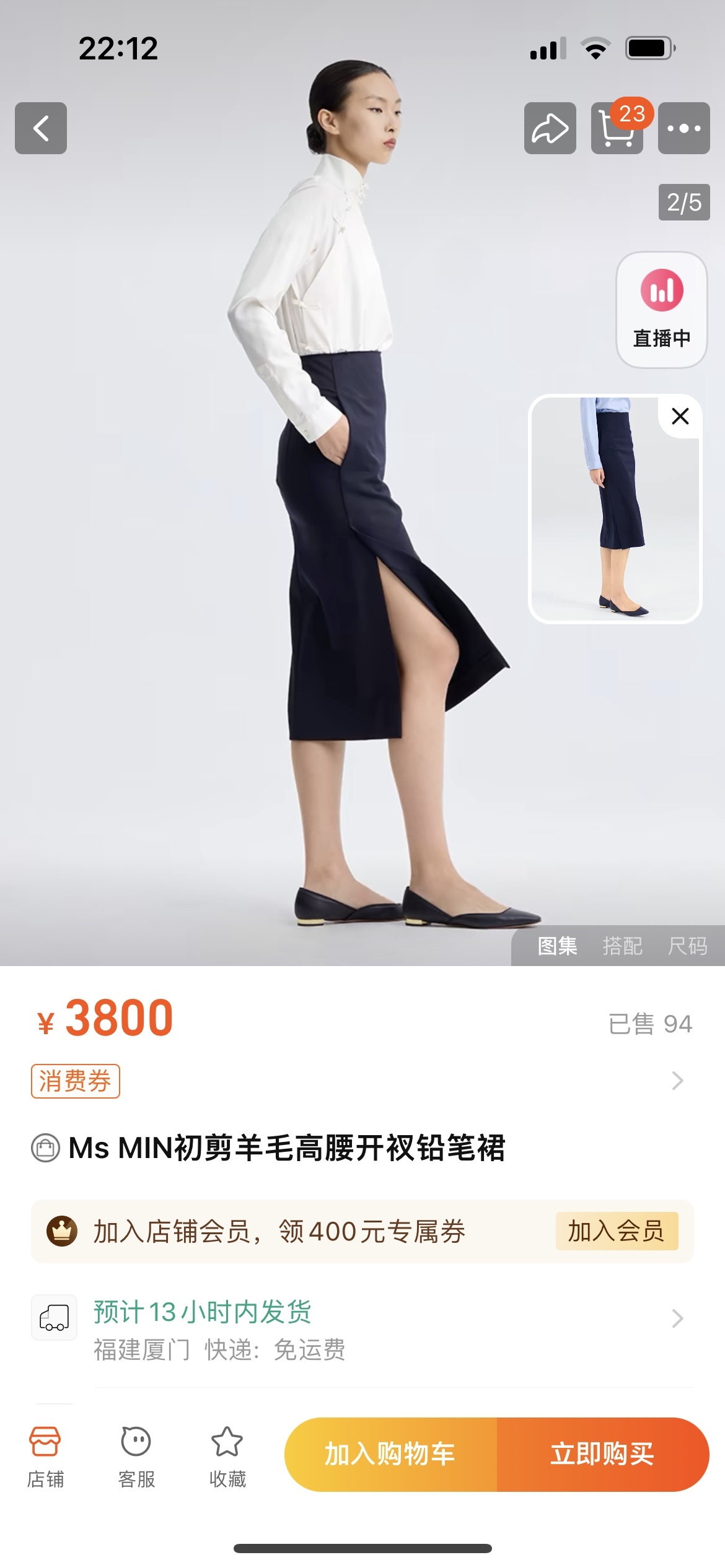Image resolution: width=725 pixels, height=1568 pixels.
Task: Open the 消费券 coupon details
Action: point(76,1081)
